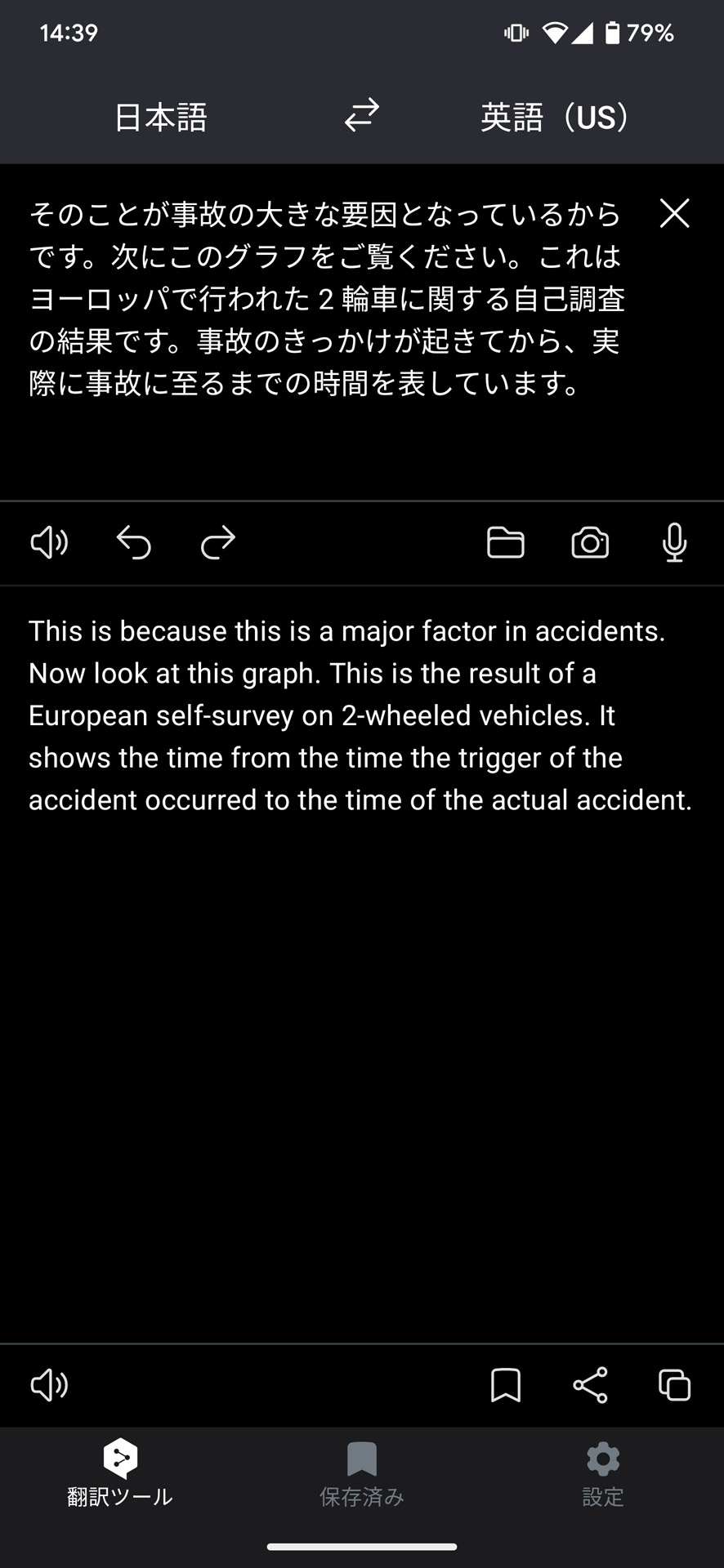The height and width of the screenshot is (1568, 724).
Task: Switch to the 保存済み tab
Action: tap(361, 1472)
